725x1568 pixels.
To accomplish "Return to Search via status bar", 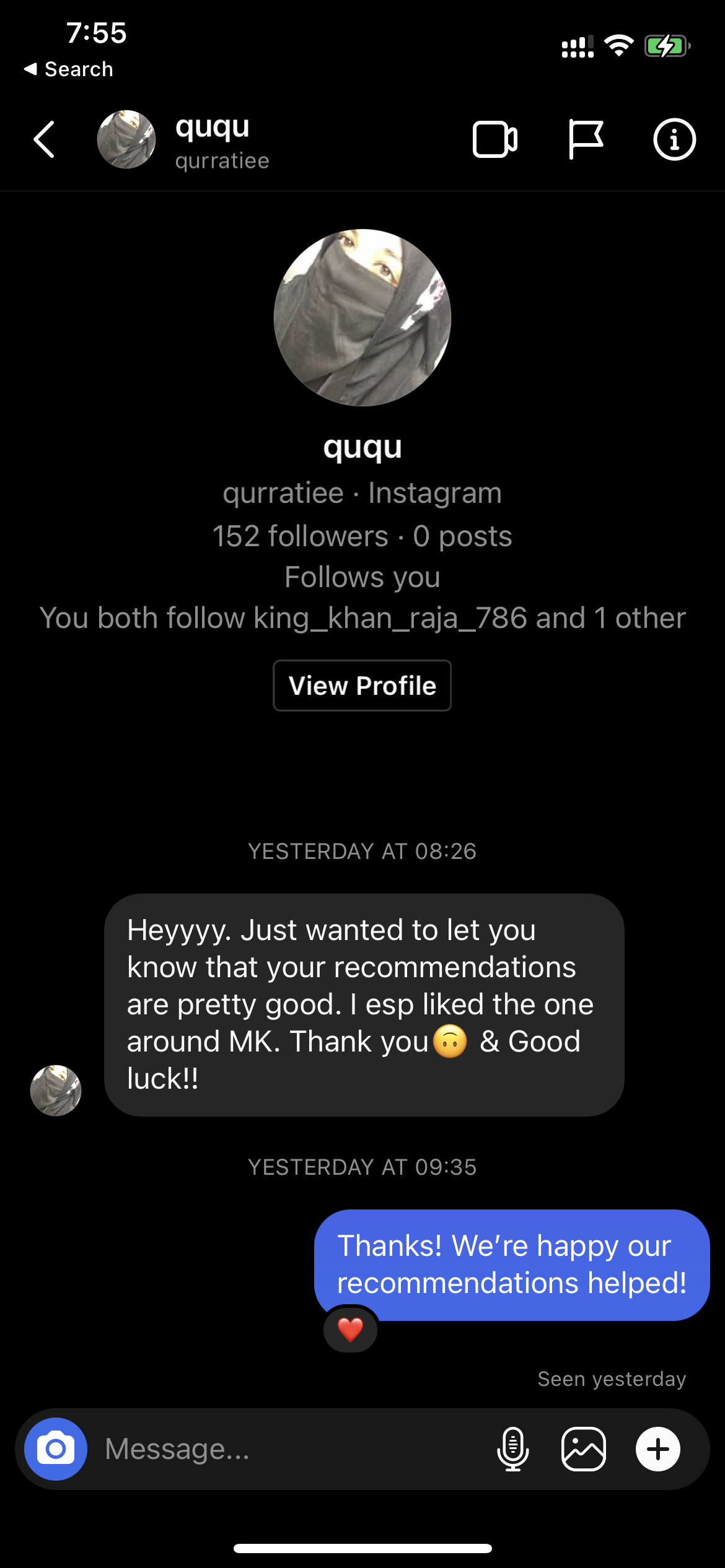I will point(68,69).
